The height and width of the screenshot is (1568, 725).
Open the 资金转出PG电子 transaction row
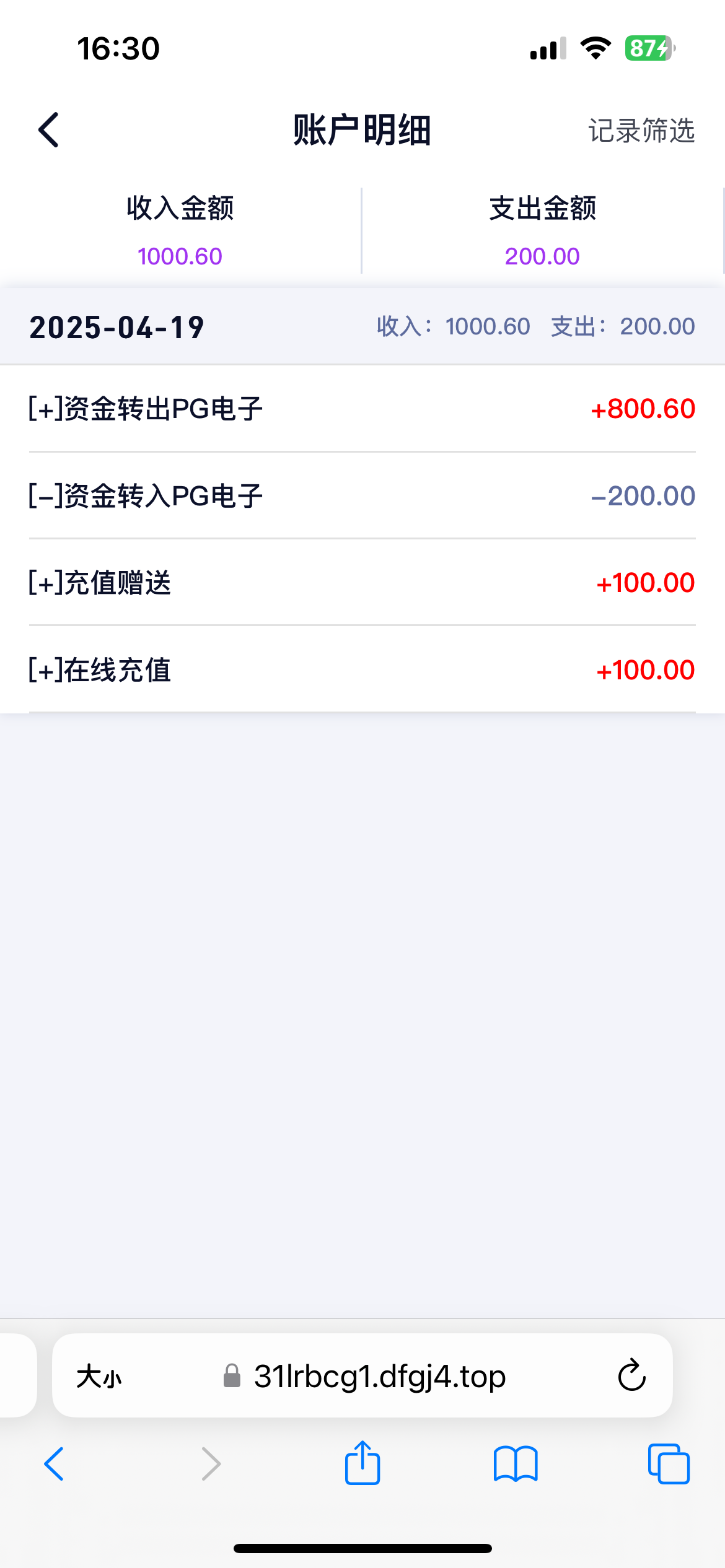click(362, 409)
